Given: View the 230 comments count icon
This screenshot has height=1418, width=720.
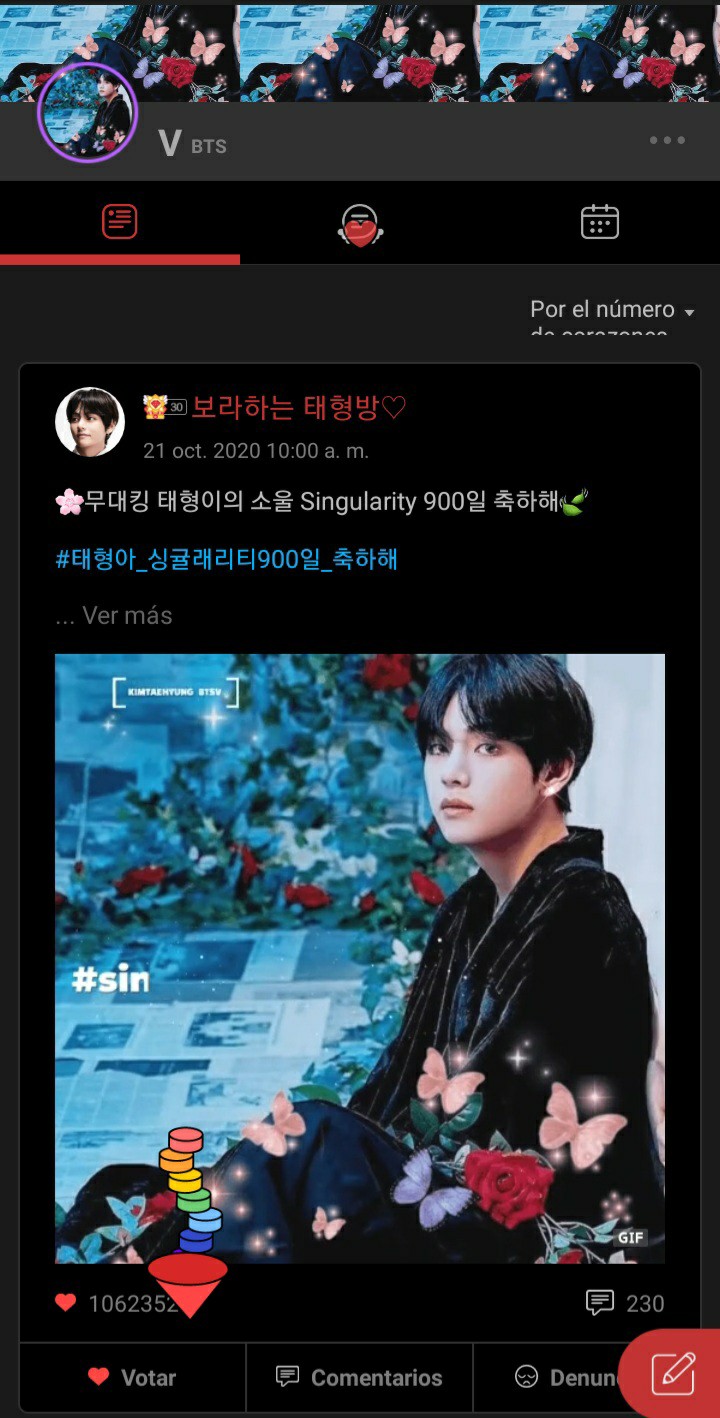Looking at the screenshot, I should (600, 1302).
